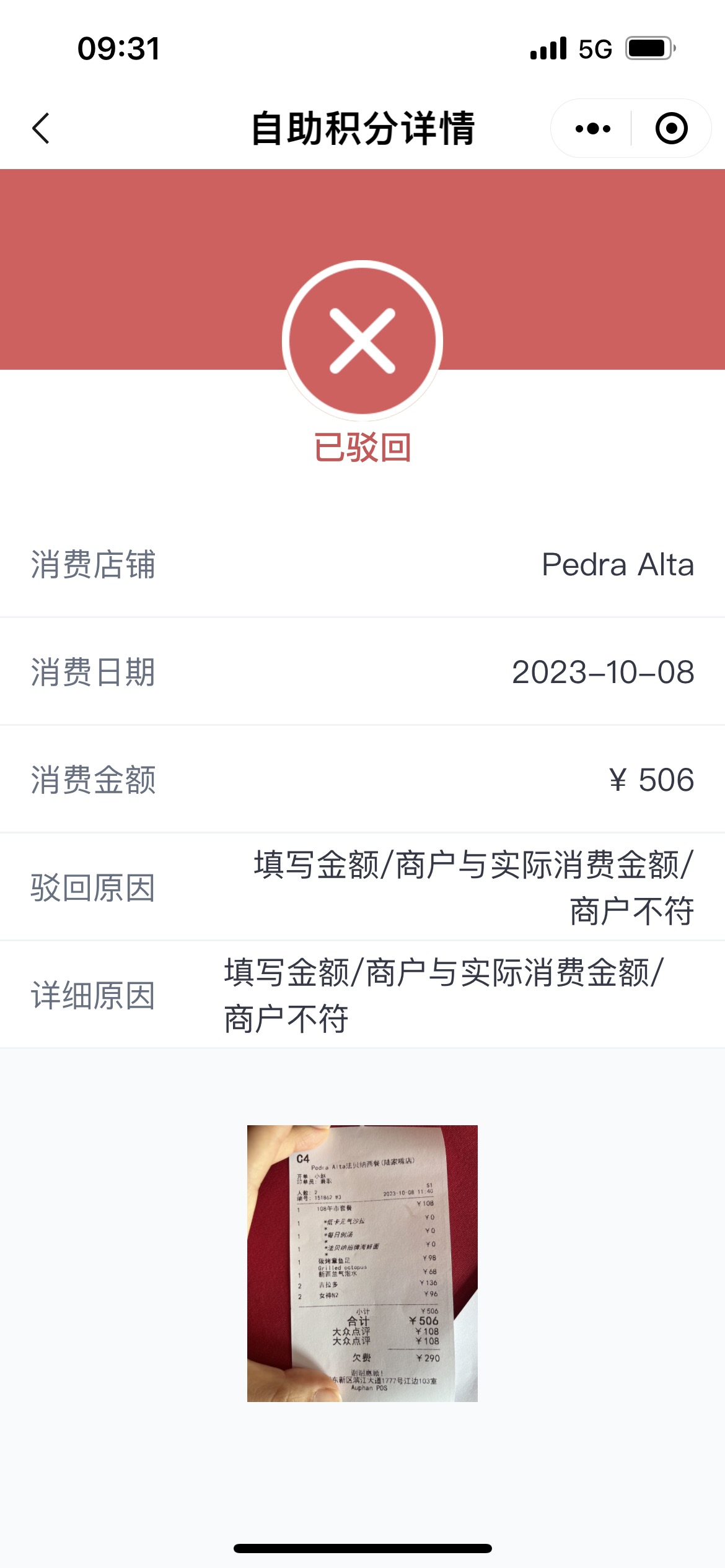The width and height of the screenshot is (725, 1568).
Task: Close the mini program with the circle button
Action: coord(671,128)
